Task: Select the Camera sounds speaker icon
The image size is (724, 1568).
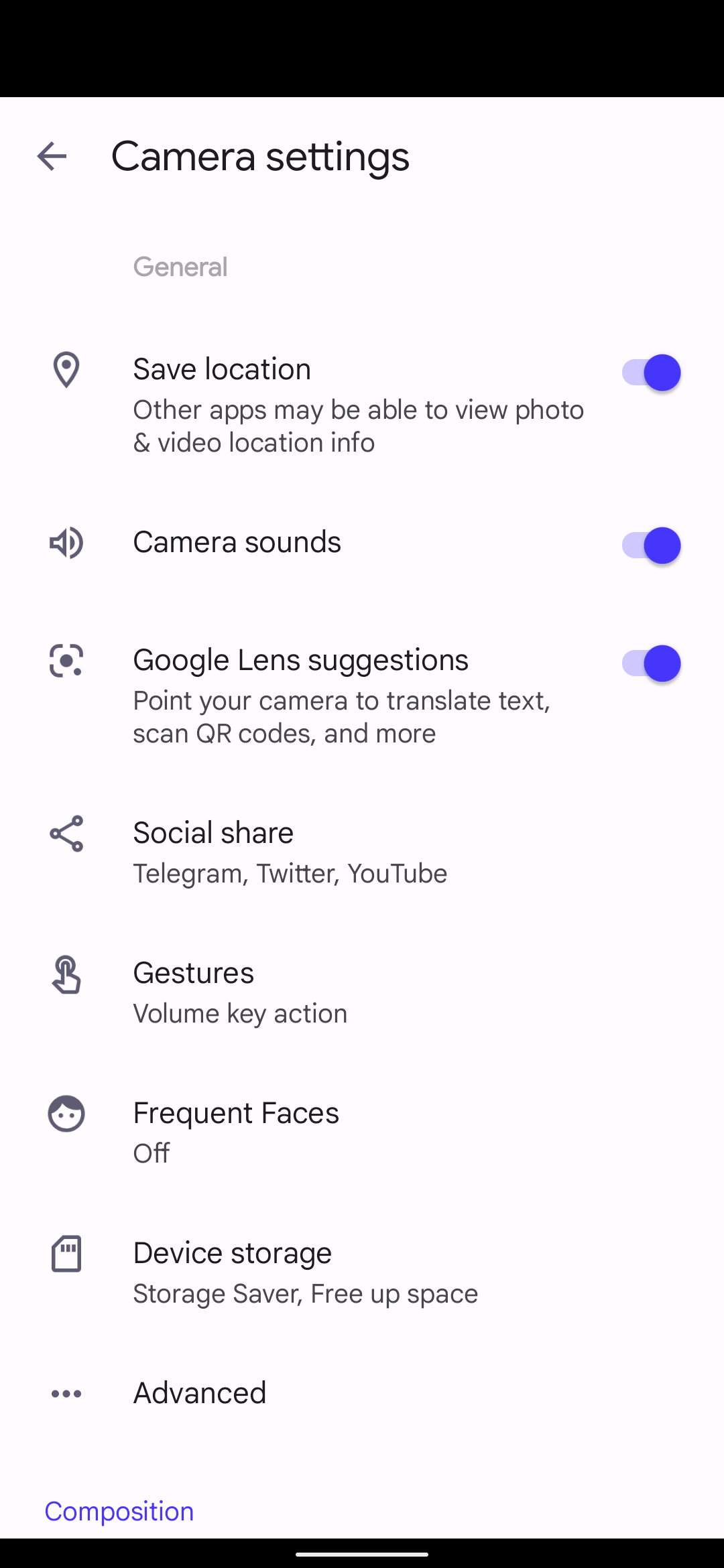Action: point(65,543)
